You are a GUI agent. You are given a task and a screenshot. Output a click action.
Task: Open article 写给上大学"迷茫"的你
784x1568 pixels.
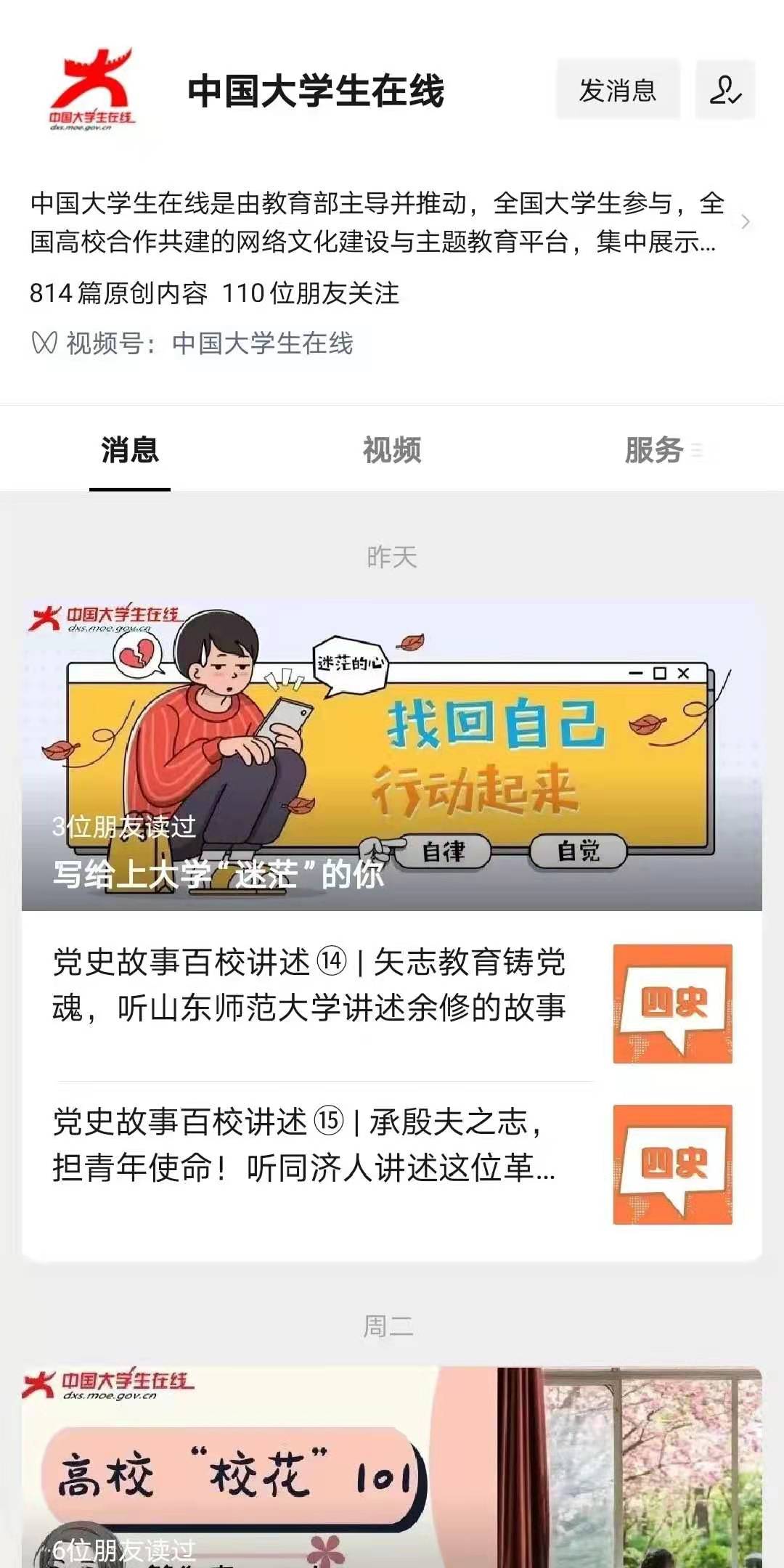[x=391, y=755]
